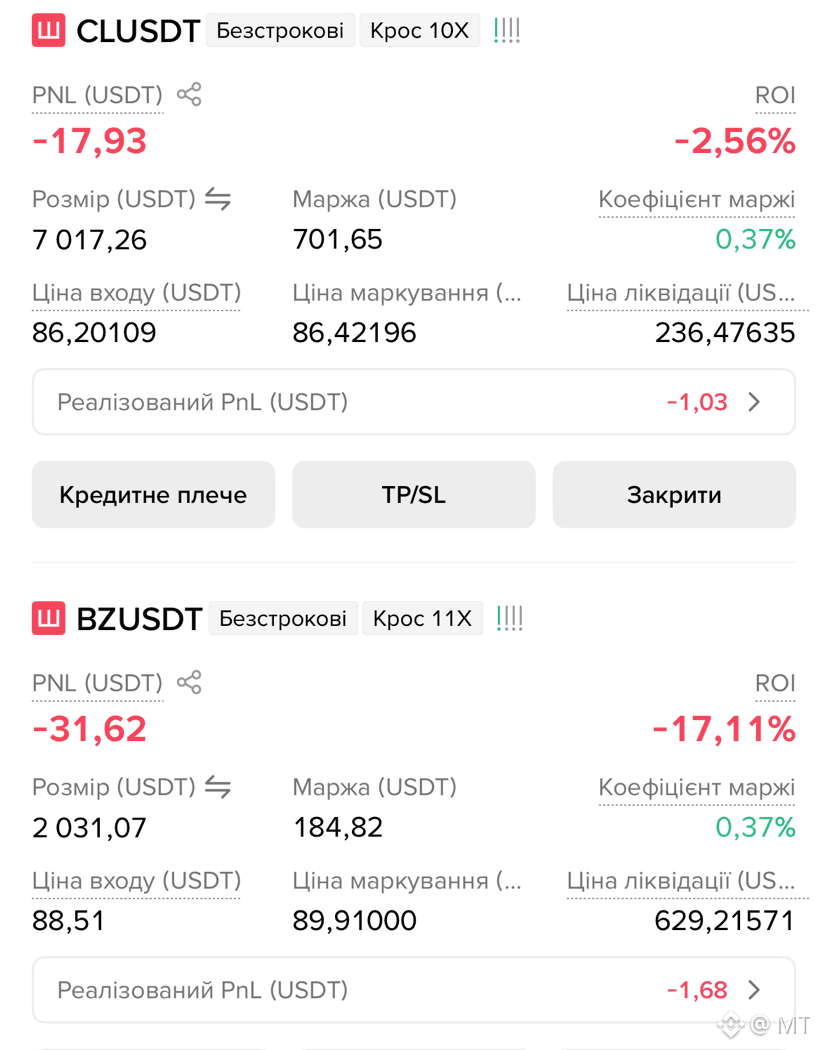Share the BZUSDT position PNL

pyautogui.click(x=189, y=682)
